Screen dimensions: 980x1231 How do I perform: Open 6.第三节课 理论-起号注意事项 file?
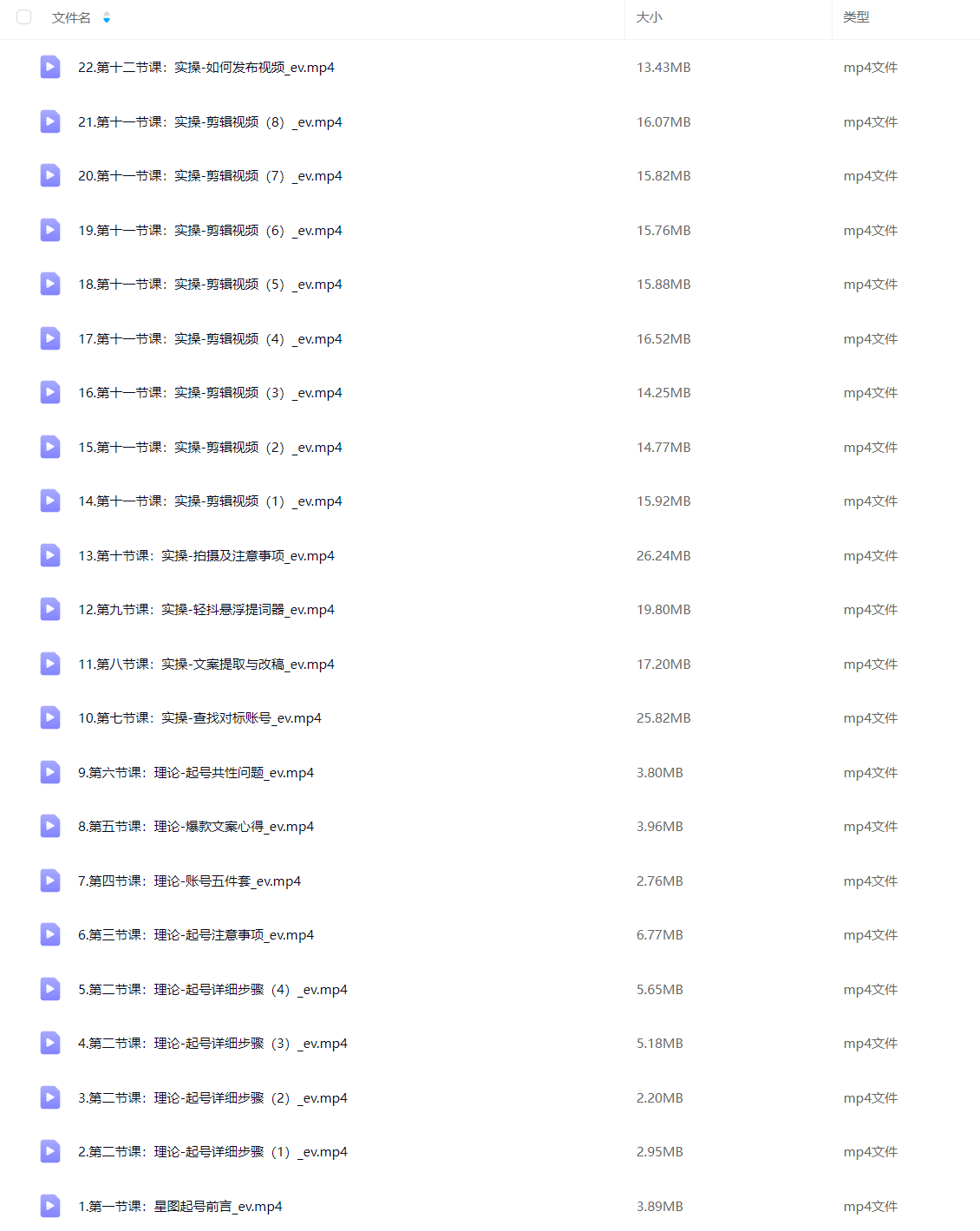click(x=195, y=935)
